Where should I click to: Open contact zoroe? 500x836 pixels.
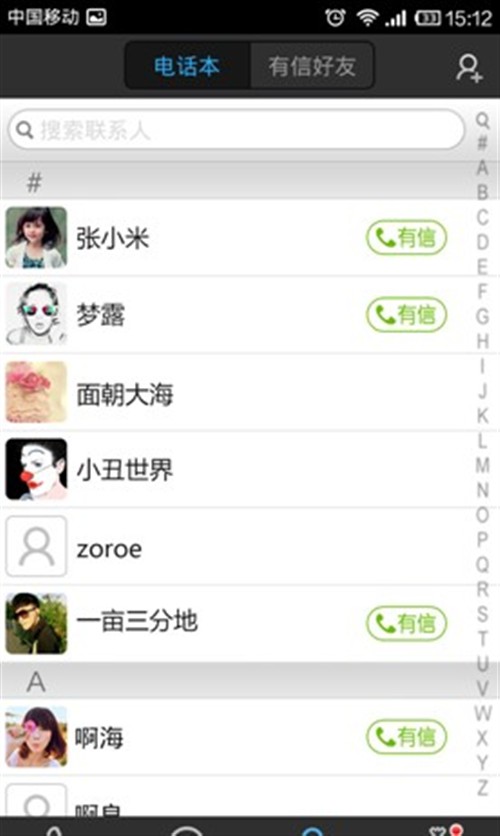pyautogui.click(x=237, y=547)
